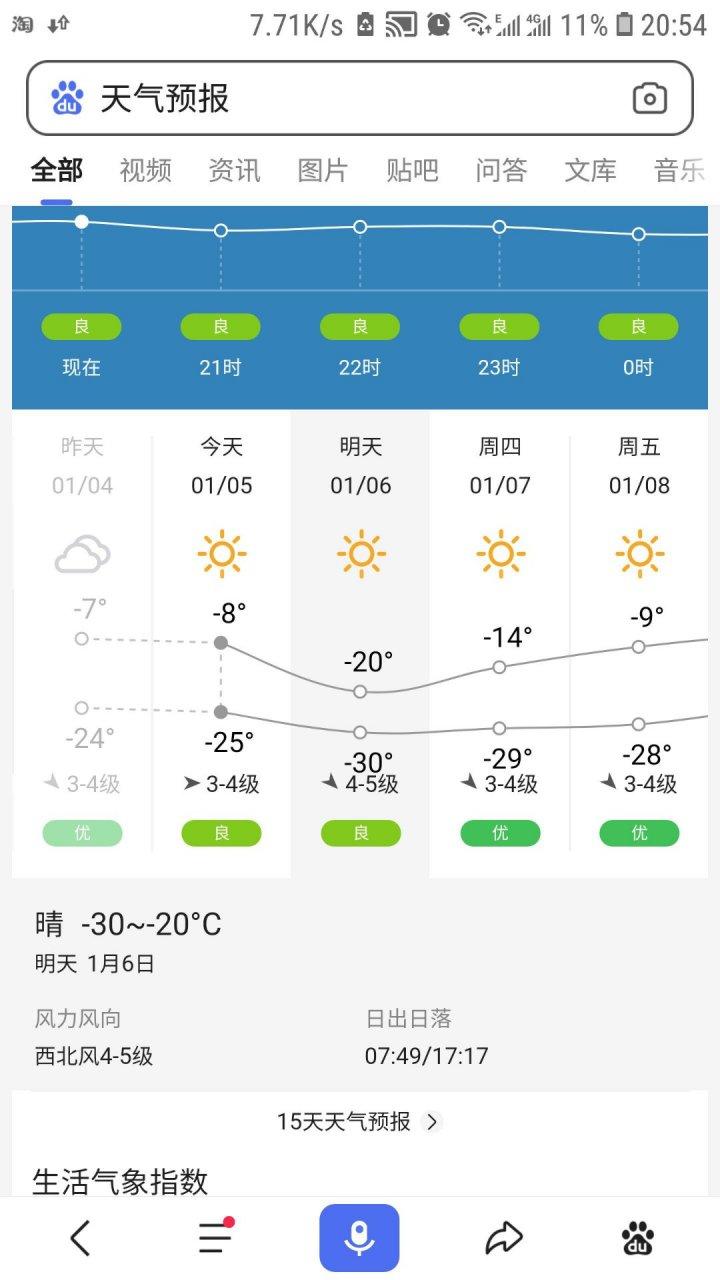
Task: Expand the 现在 hourly forecast point
Action: [x=81, y=222]
